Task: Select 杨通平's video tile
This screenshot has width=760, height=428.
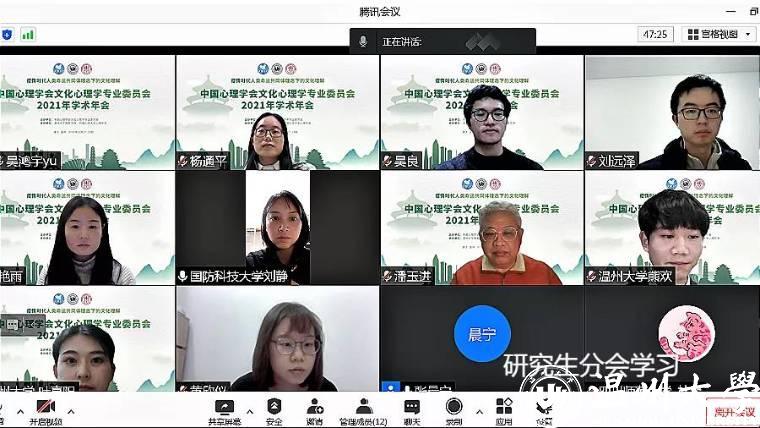Action: coord(277,112)
